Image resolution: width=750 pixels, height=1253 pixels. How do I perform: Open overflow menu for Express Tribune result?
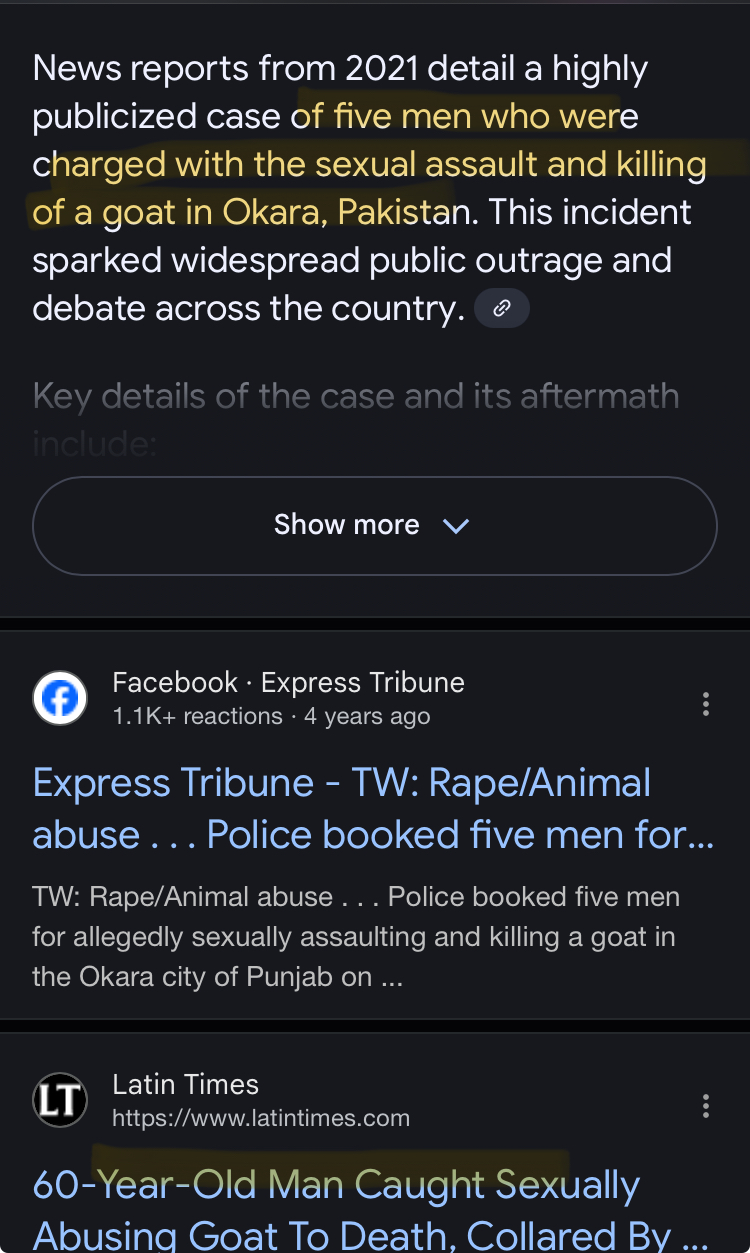click(x=706, y=704)
